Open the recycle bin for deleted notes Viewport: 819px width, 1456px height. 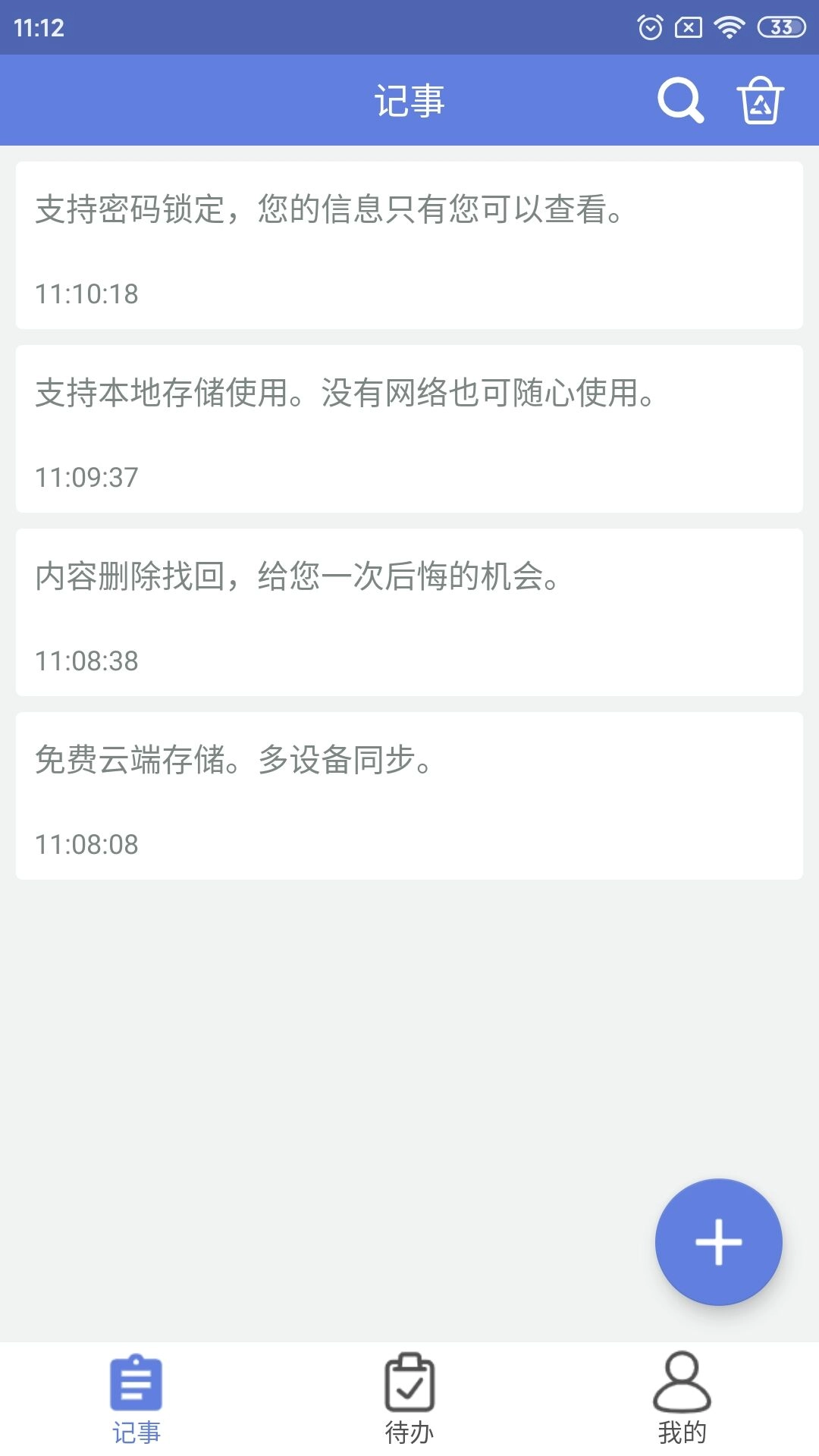pos(760,100)
